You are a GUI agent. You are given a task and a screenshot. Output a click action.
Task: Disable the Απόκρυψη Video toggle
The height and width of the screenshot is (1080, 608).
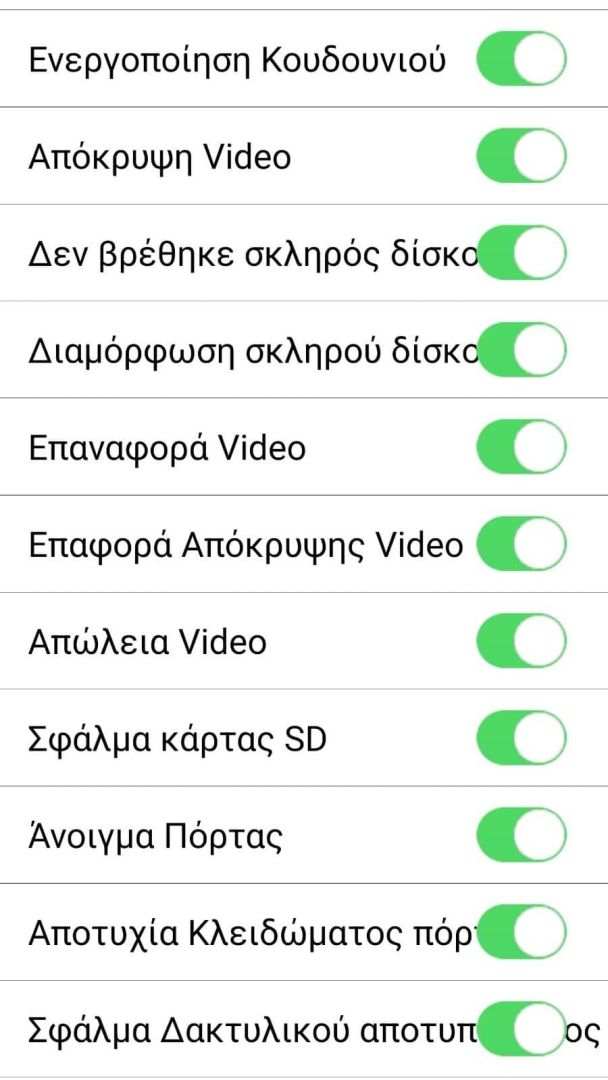pos(521,157)
